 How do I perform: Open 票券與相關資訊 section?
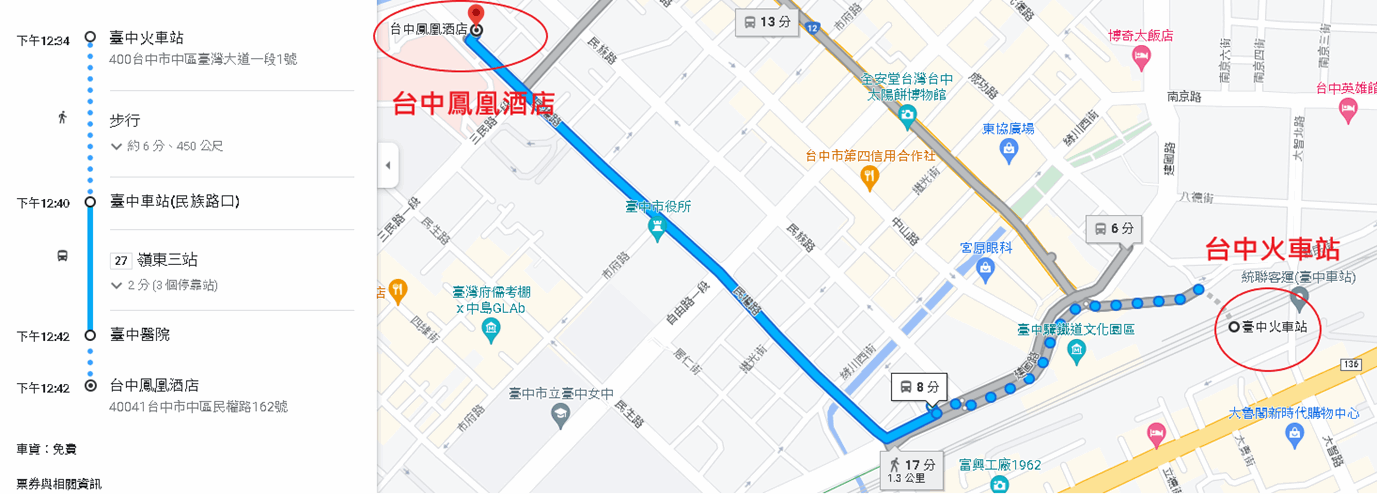point(59,484)
